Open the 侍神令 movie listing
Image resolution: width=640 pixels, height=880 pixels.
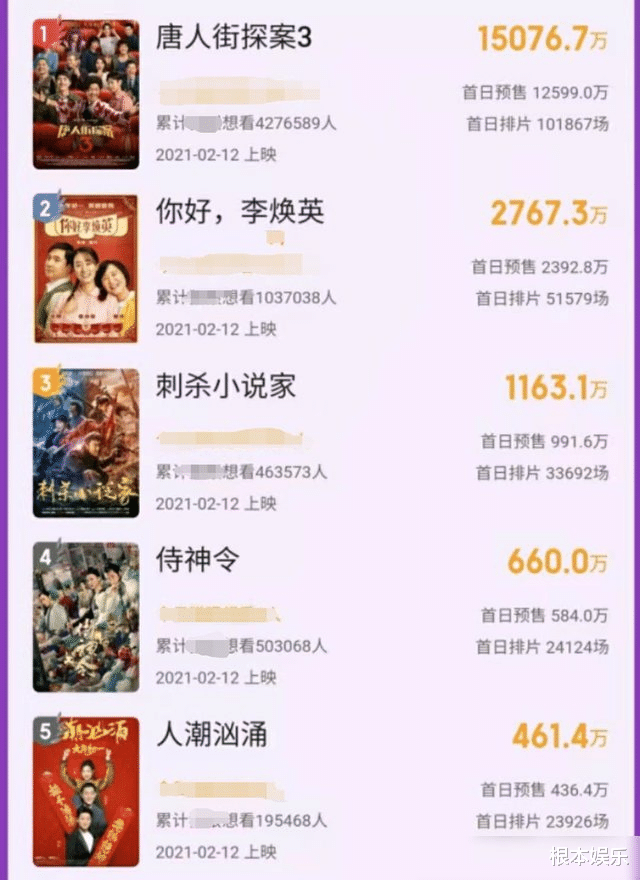click(x=199, y=561)
